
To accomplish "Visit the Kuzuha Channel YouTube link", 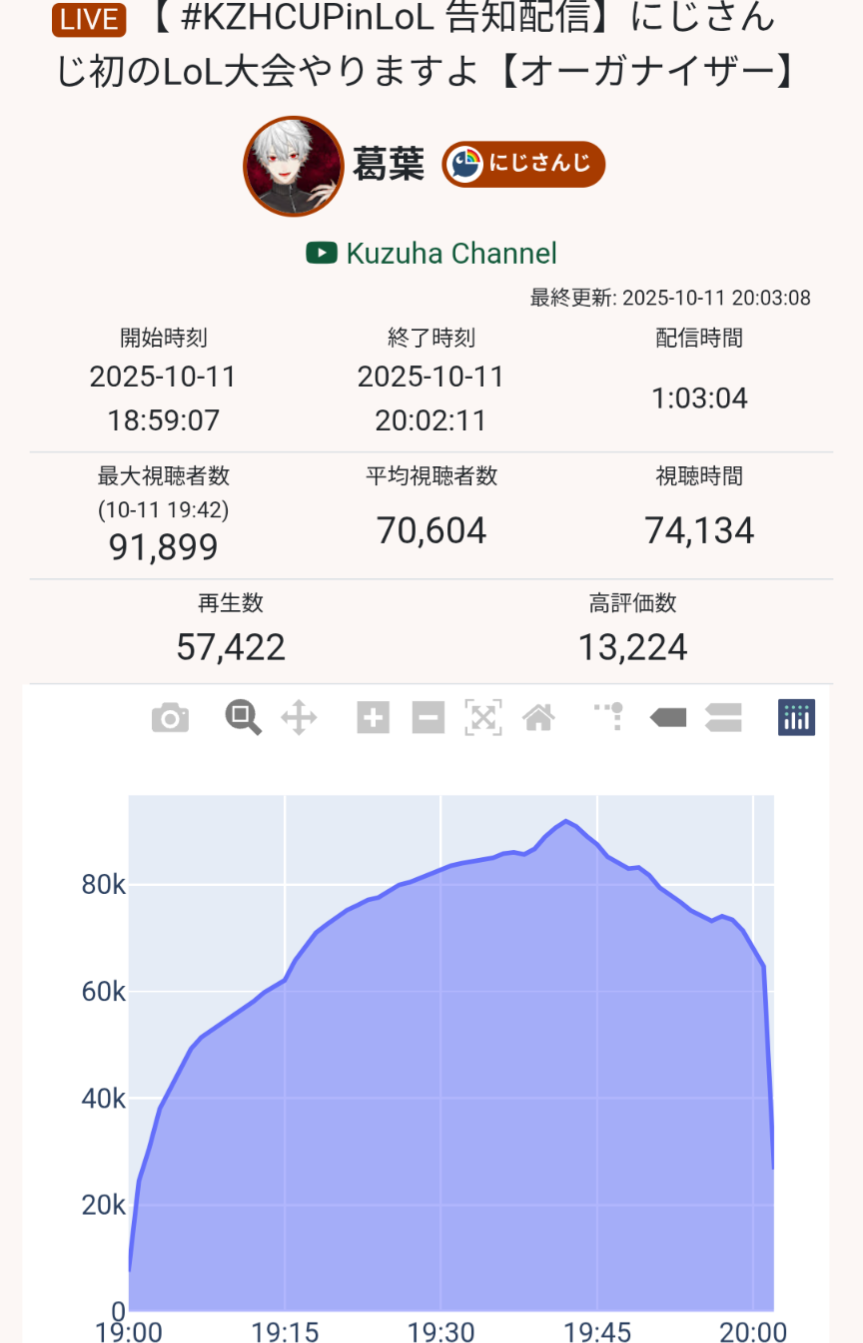I will pos(432,253).
